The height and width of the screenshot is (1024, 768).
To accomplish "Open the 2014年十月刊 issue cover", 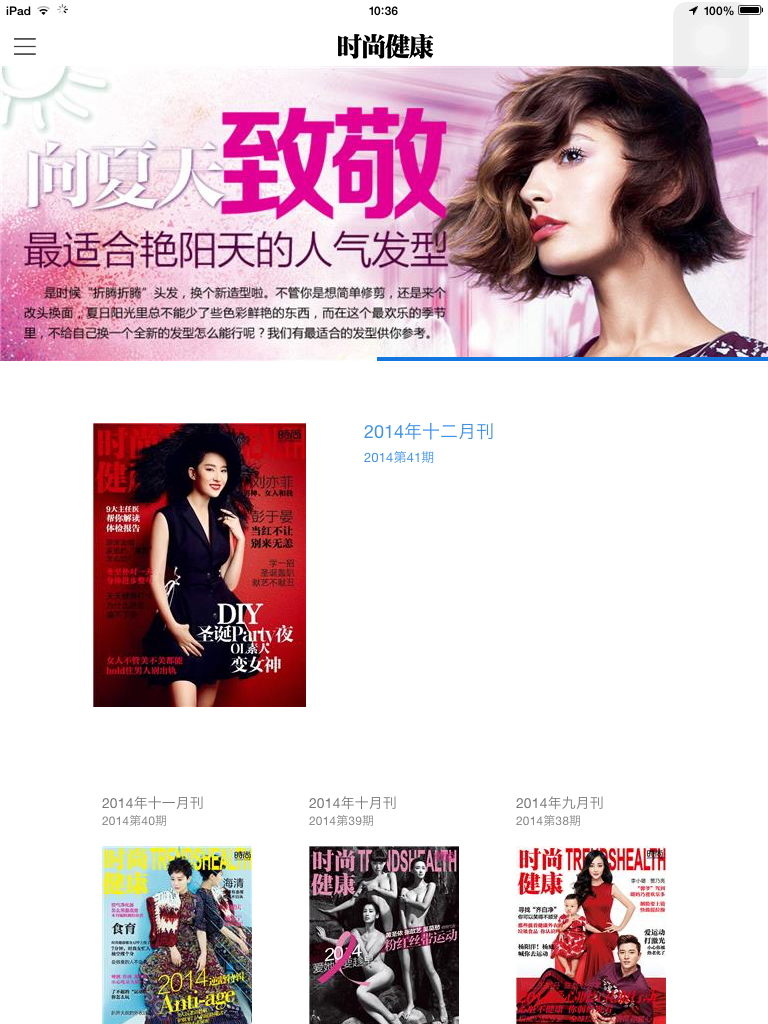I will click(x=384, y=934).
